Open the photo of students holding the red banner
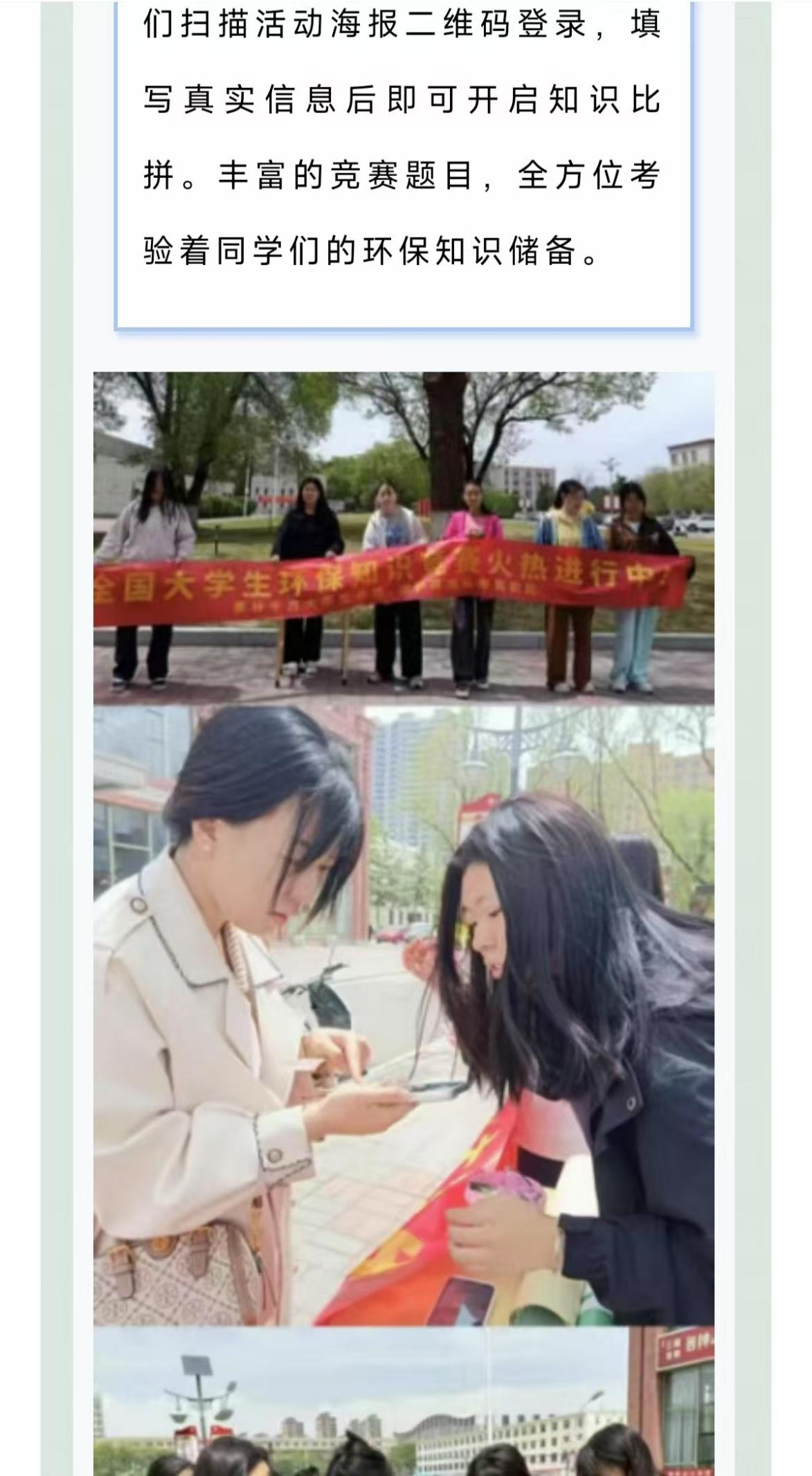 coord(404,538)
